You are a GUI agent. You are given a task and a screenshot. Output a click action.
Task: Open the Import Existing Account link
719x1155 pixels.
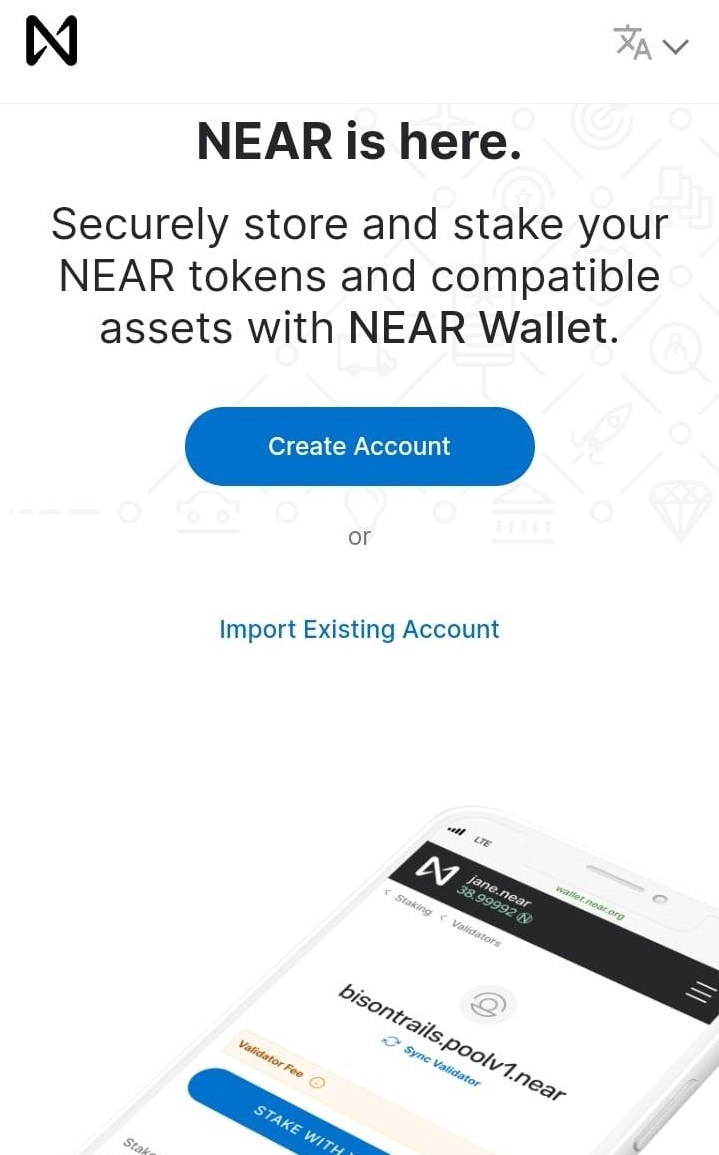(x=359, y=629)
